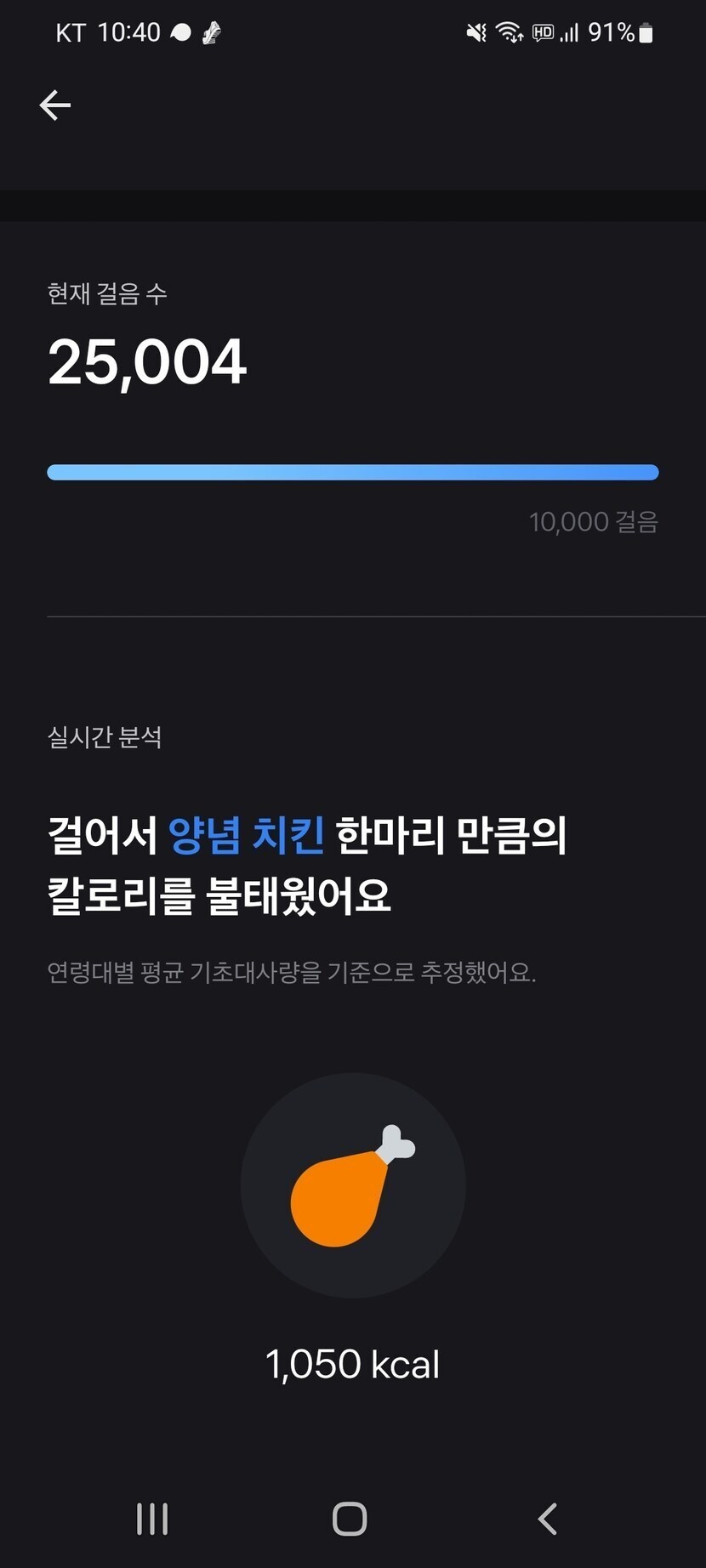Open recent apps from navigation bar
Screen dimensions: 706x1568
click(152, 1519)
